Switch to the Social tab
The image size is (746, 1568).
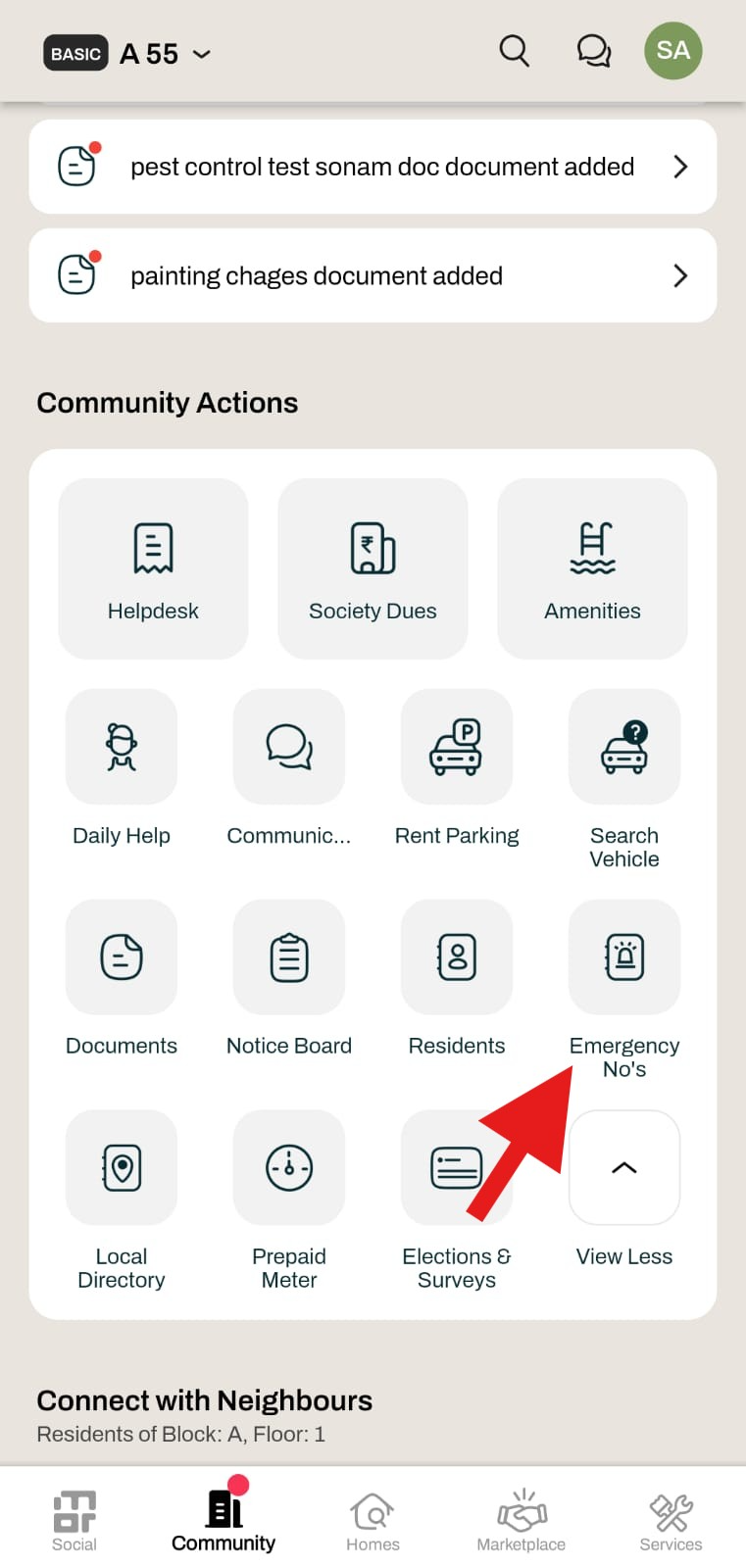75,1521
